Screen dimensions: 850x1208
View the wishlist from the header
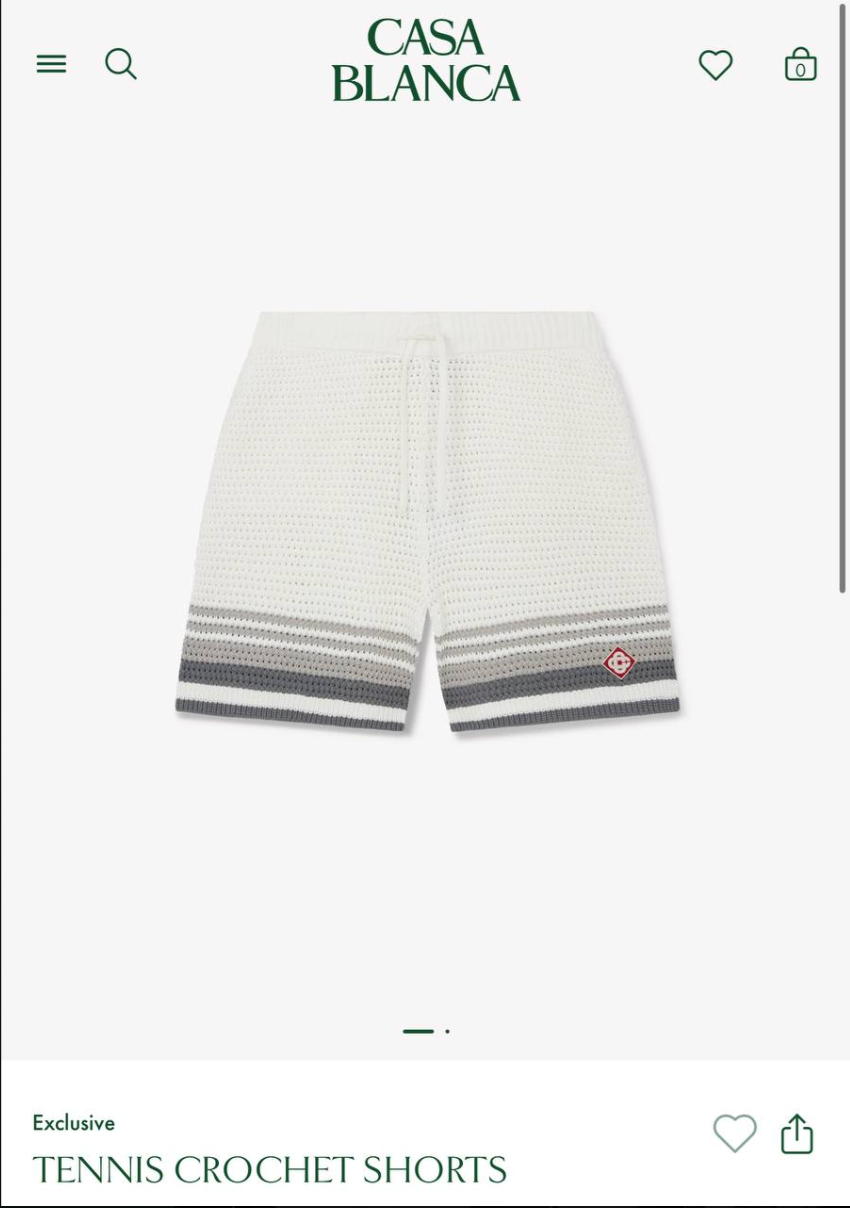pyautogui.click(x=715, y=65)
